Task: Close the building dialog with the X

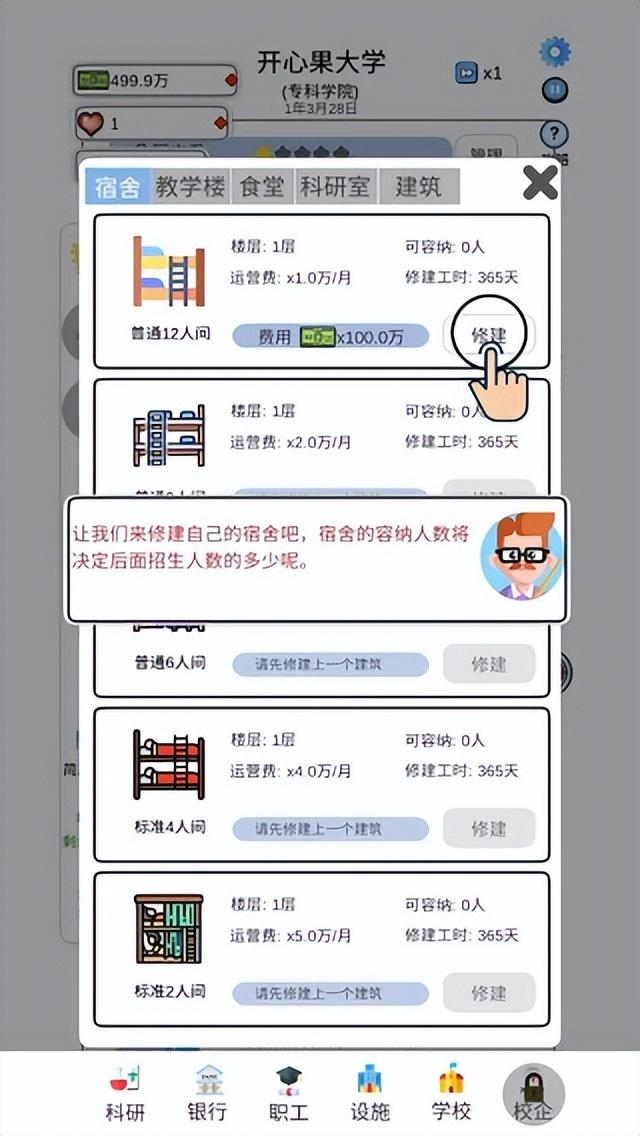Action: coord(540,183)
